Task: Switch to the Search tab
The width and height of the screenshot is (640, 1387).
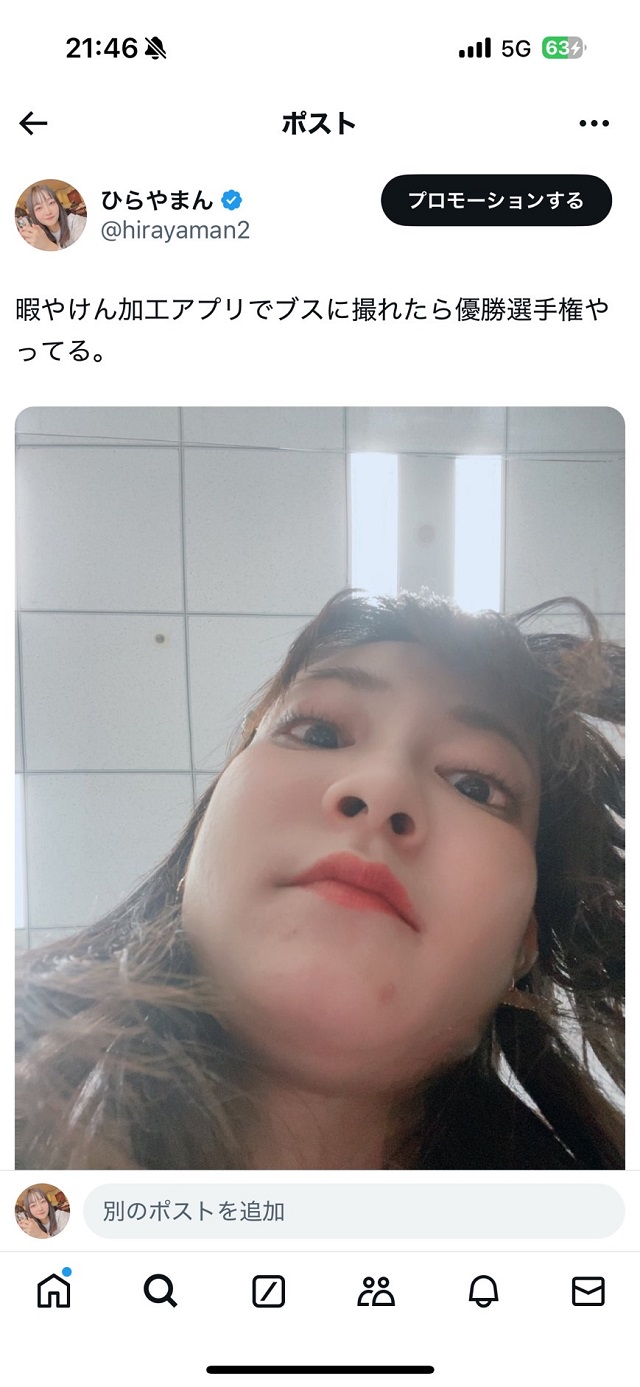Action: (x=160, y=1291)
